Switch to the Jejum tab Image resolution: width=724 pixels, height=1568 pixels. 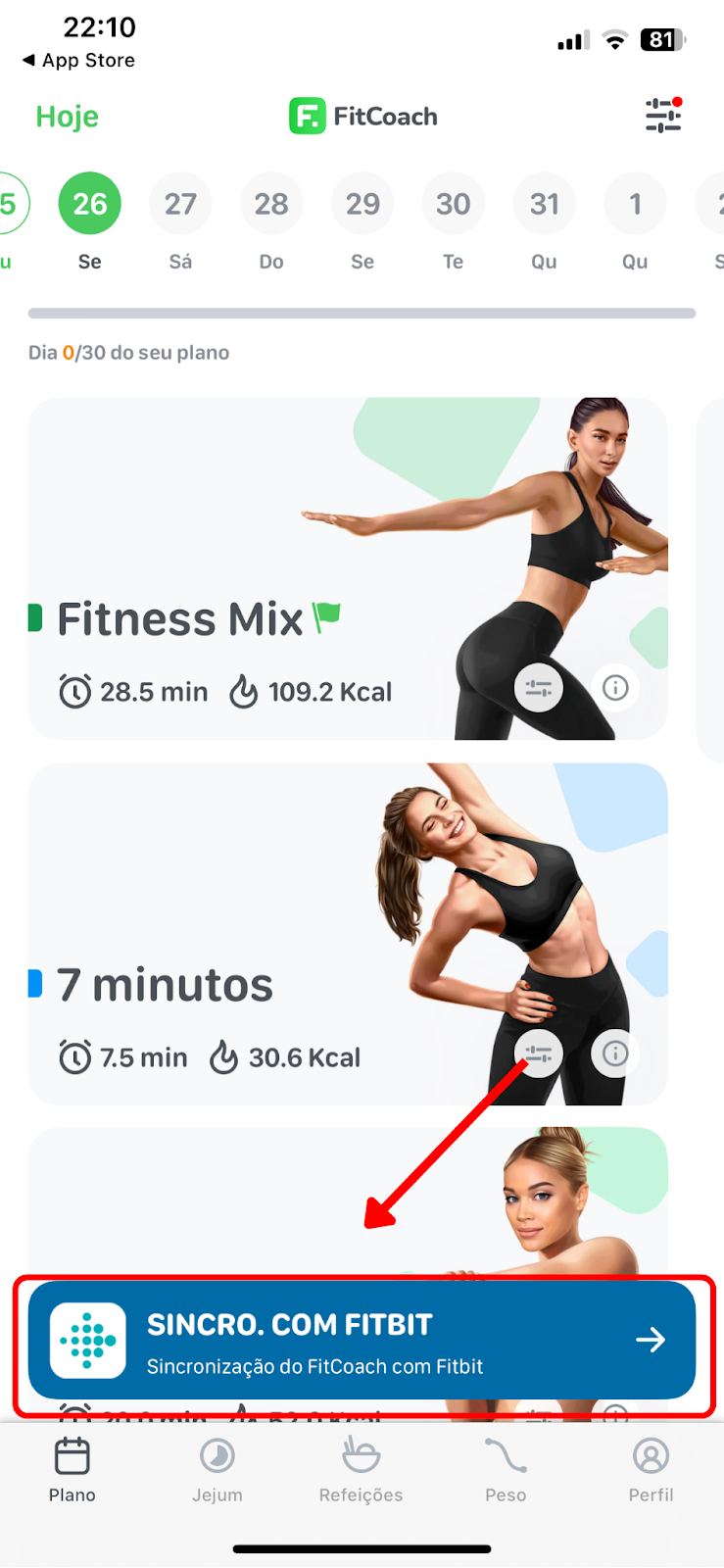[217, 1470]
